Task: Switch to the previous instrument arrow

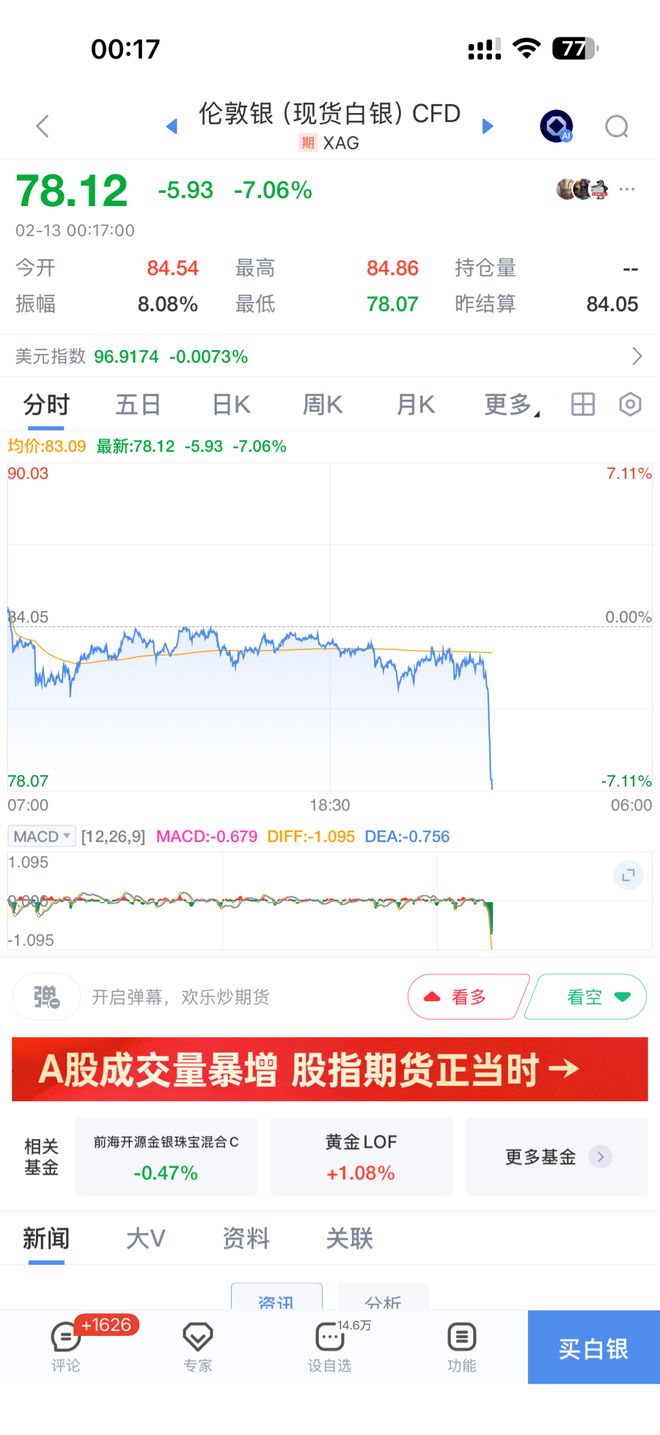Action: [171, 126]
